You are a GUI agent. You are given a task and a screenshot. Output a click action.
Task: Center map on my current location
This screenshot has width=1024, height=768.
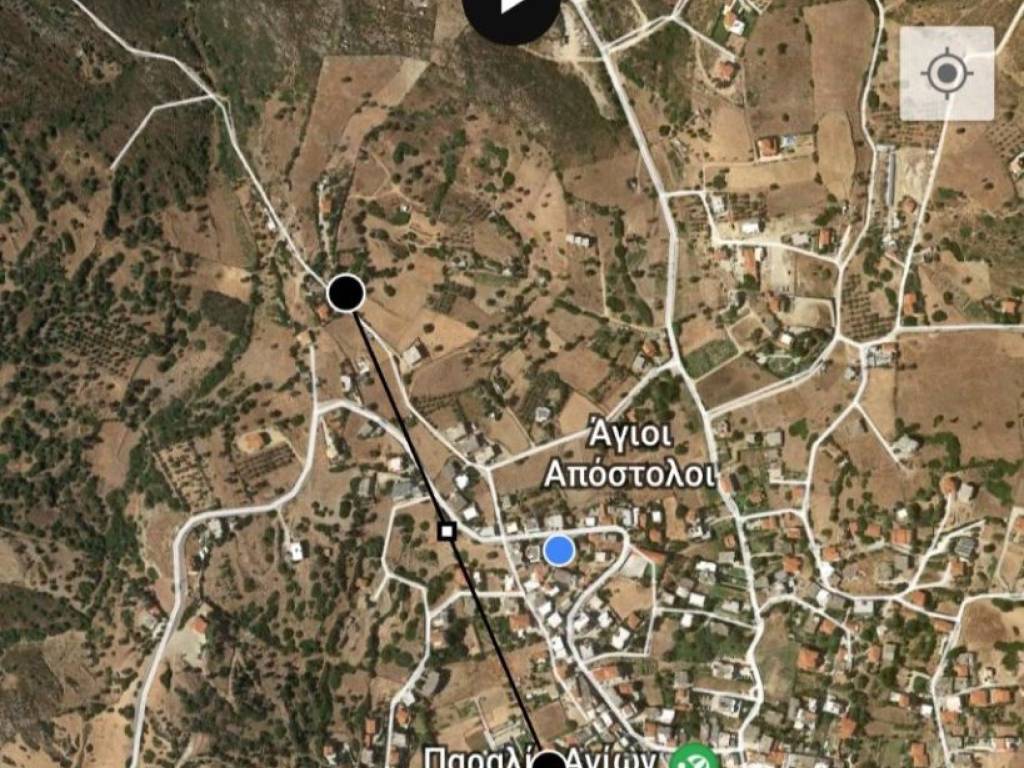(946, 74)
